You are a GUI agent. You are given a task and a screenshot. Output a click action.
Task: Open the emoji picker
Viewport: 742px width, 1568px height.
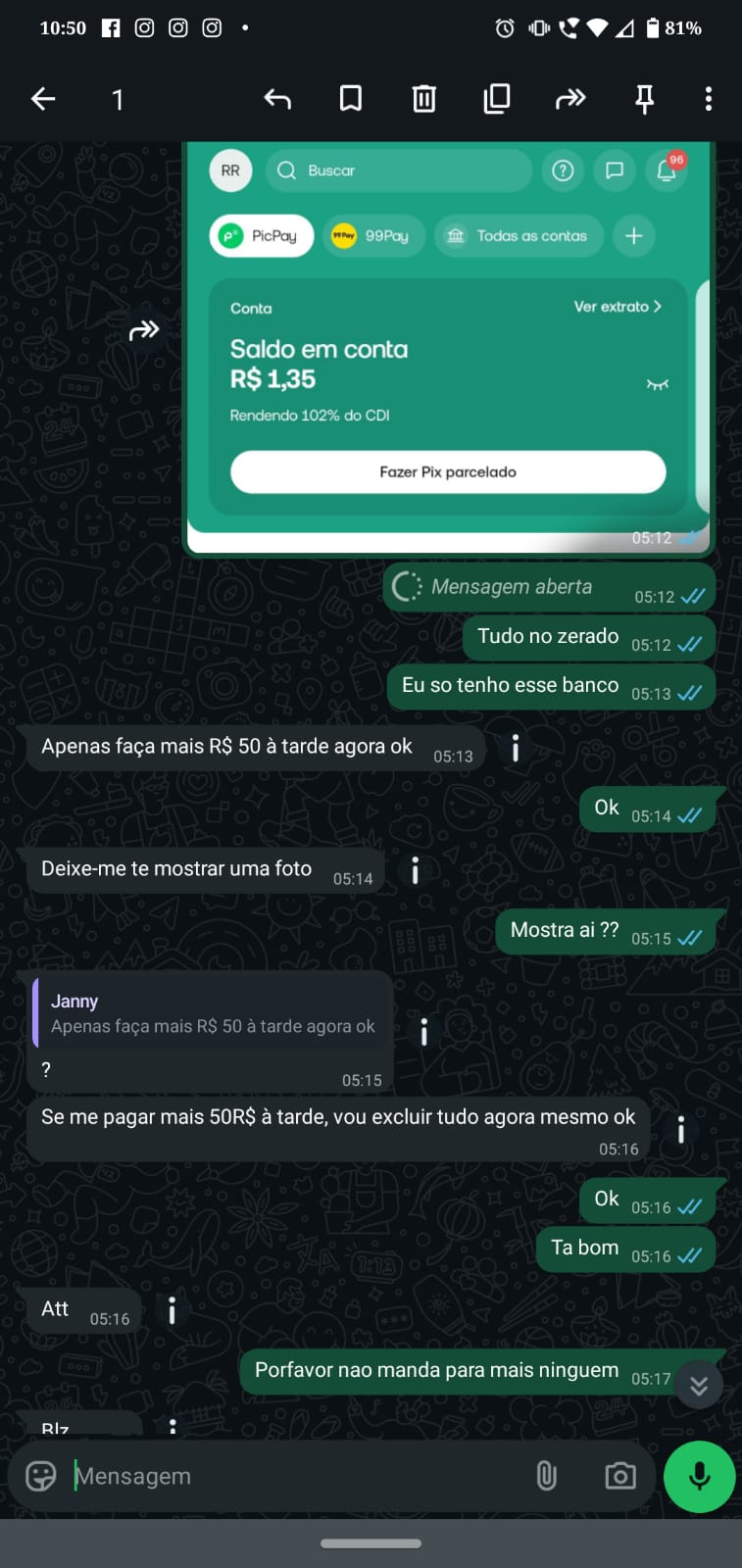[41, 1476]
